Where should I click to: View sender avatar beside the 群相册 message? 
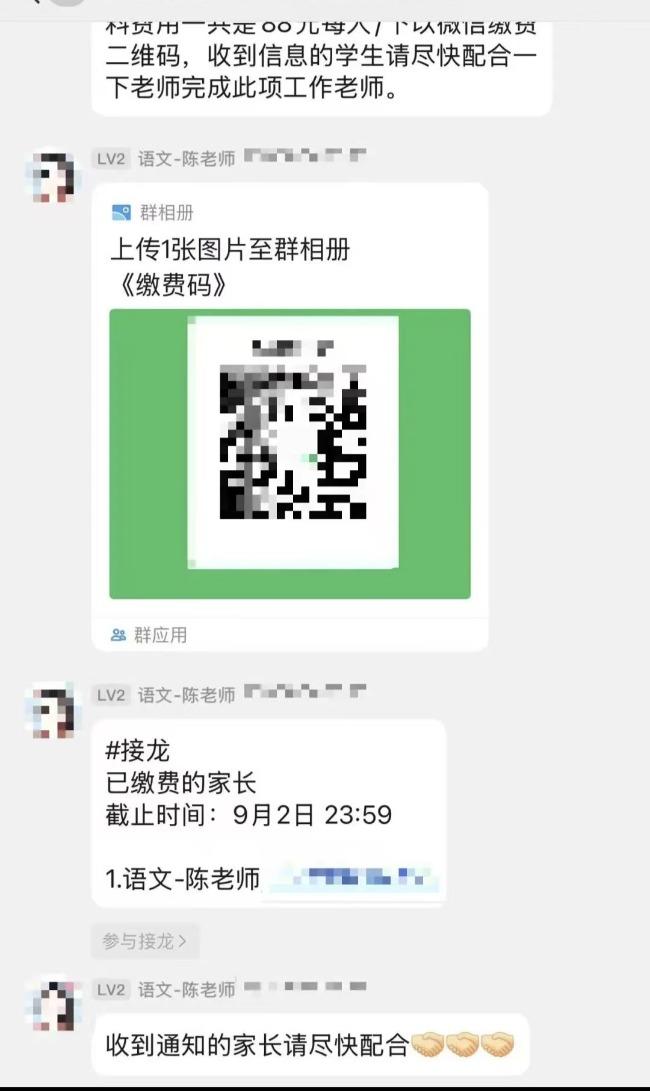click(50, 177)
